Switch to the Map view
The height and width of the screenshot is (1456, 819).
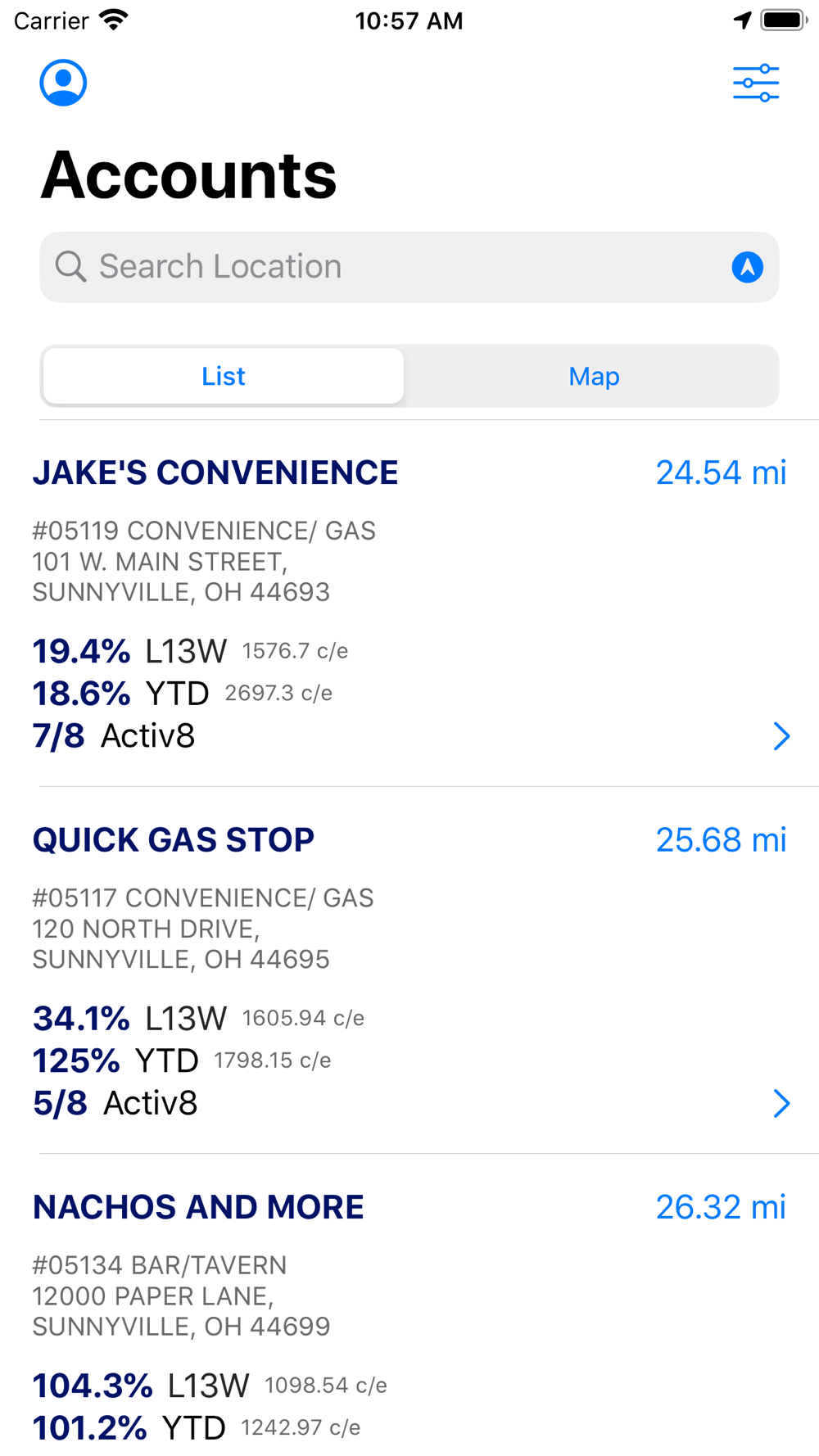pos(594,376)
